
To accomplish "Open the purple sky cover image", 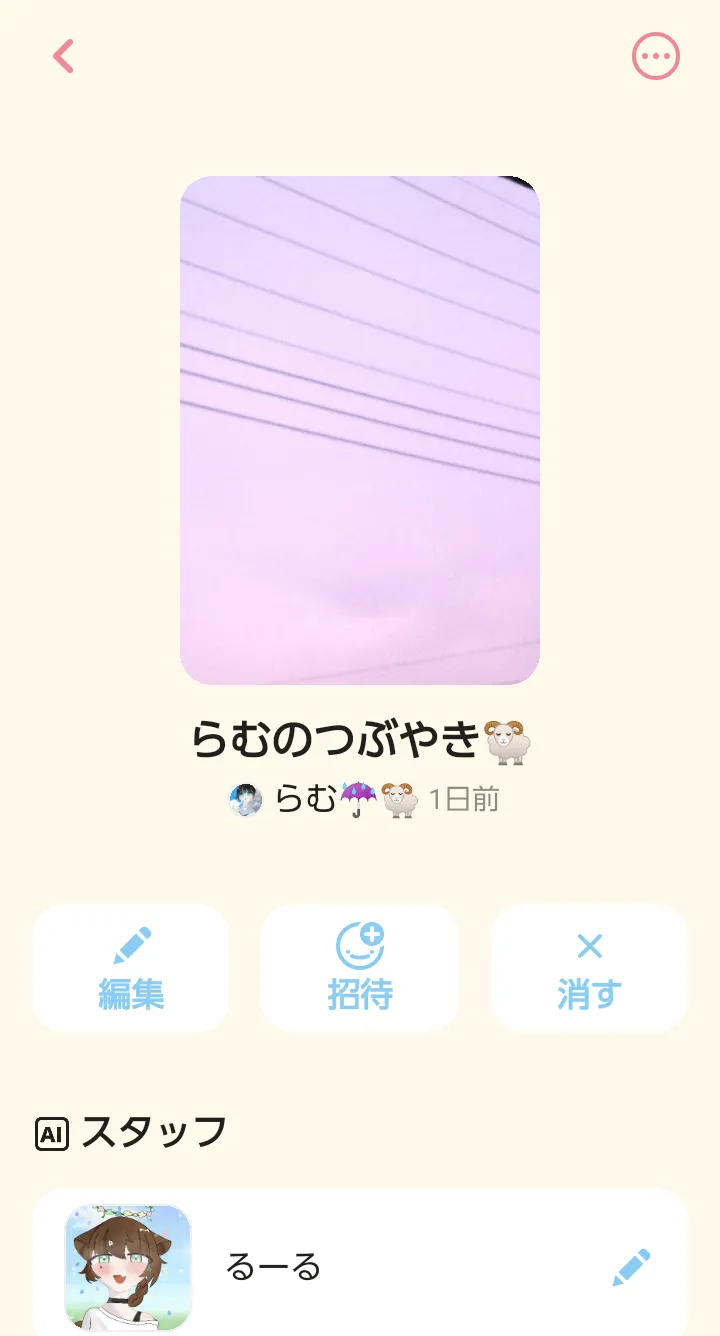I will 360,430.
